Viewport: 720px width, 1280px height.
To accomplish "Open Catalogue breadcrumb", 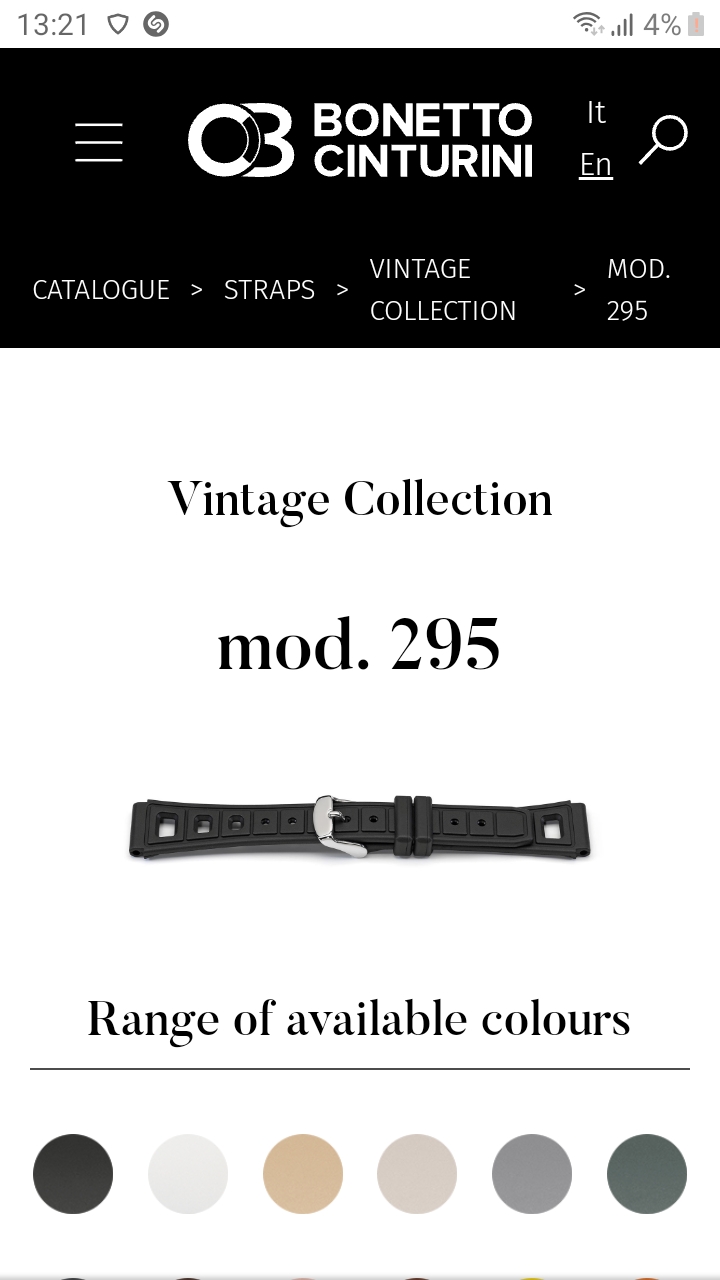I will (x=101, y=290).
